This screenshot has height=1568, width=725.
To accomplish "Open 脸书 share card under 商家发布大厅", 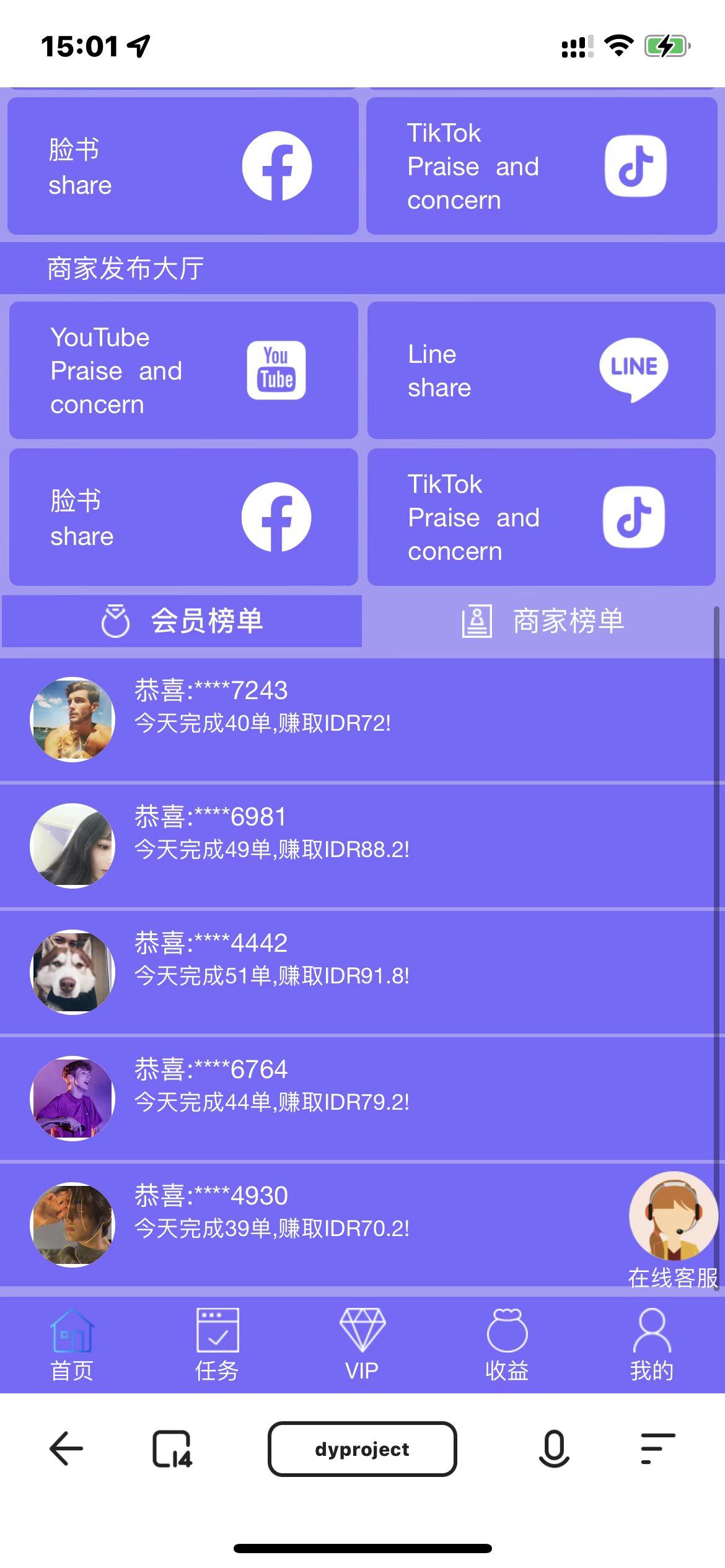I will tap(183, 517).
